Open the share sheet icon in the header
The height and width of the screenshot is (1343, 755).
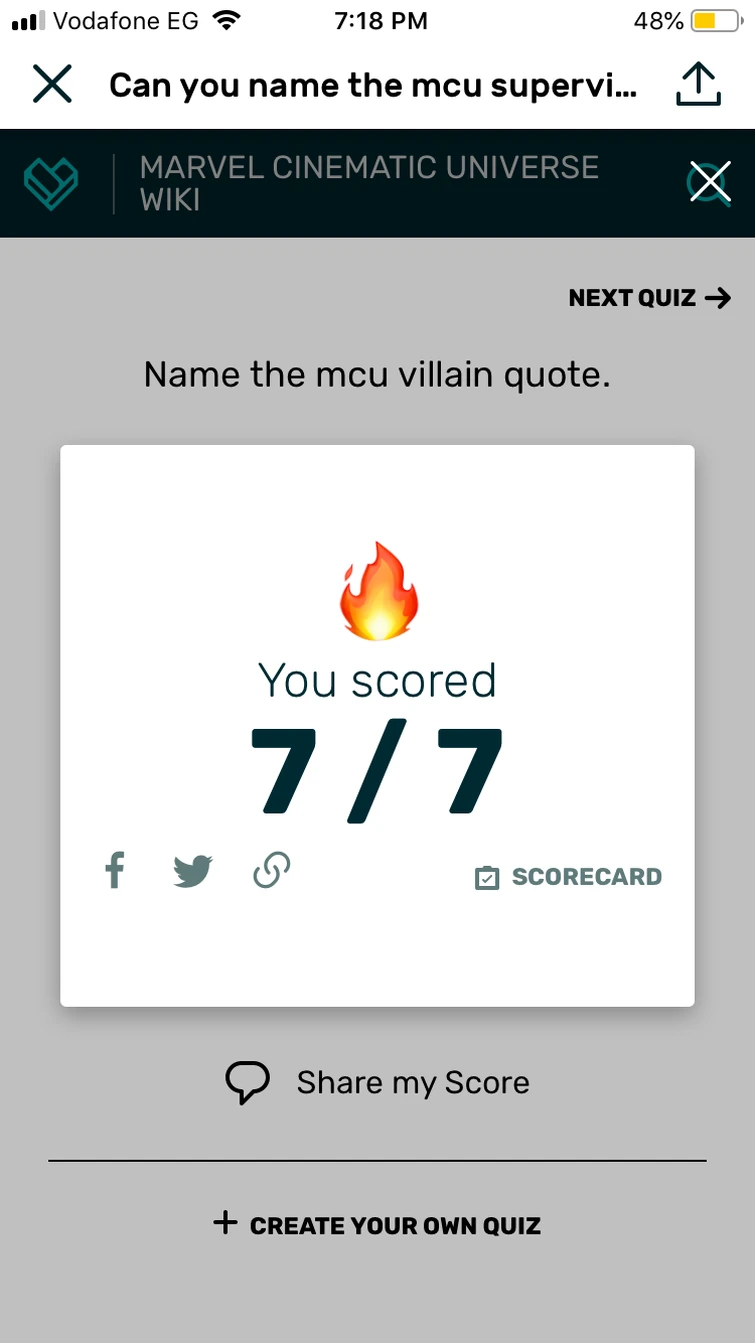point(698,84)
